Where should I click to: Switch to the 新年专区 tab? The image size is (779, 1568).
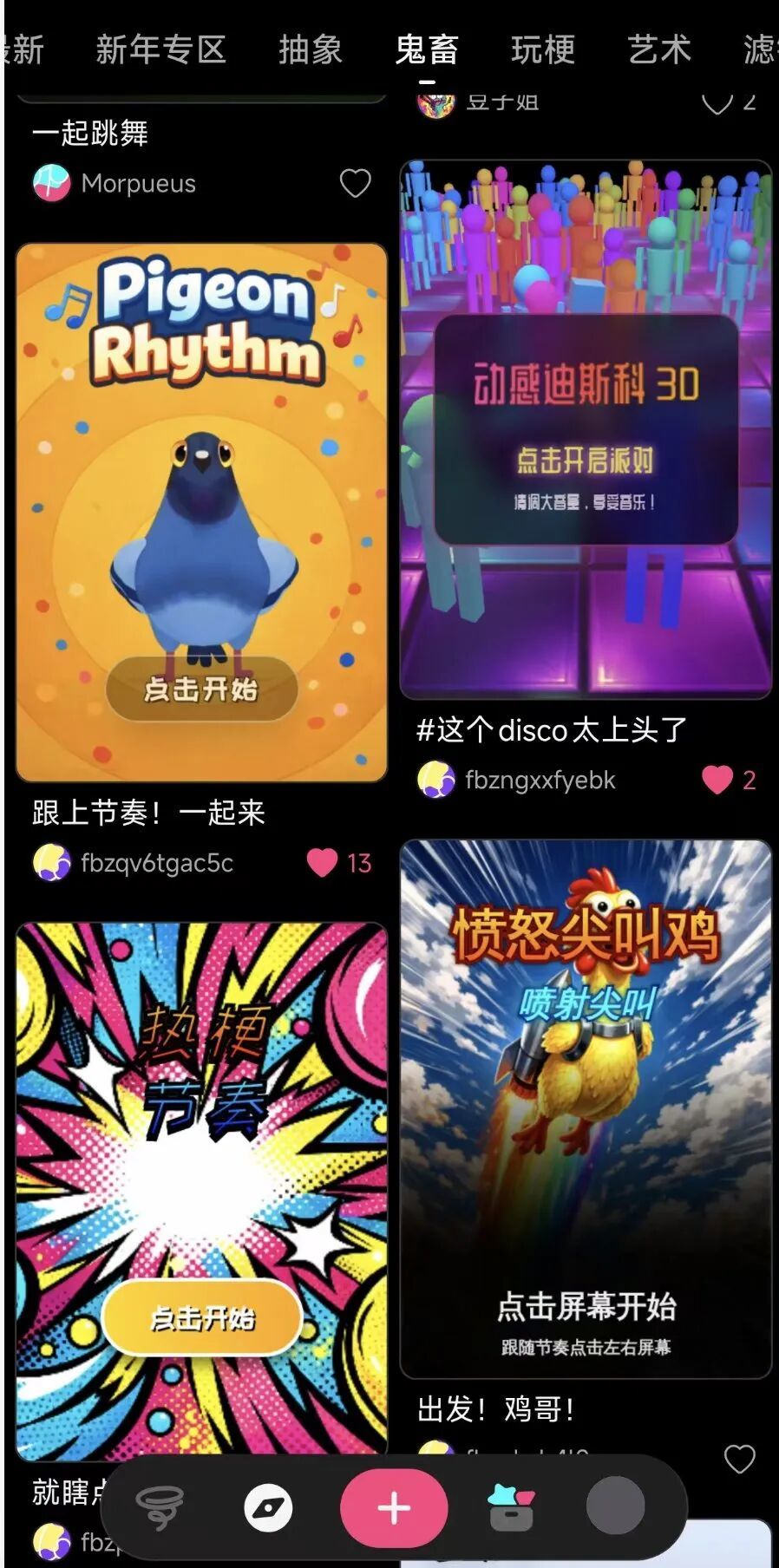pos(160,50)
